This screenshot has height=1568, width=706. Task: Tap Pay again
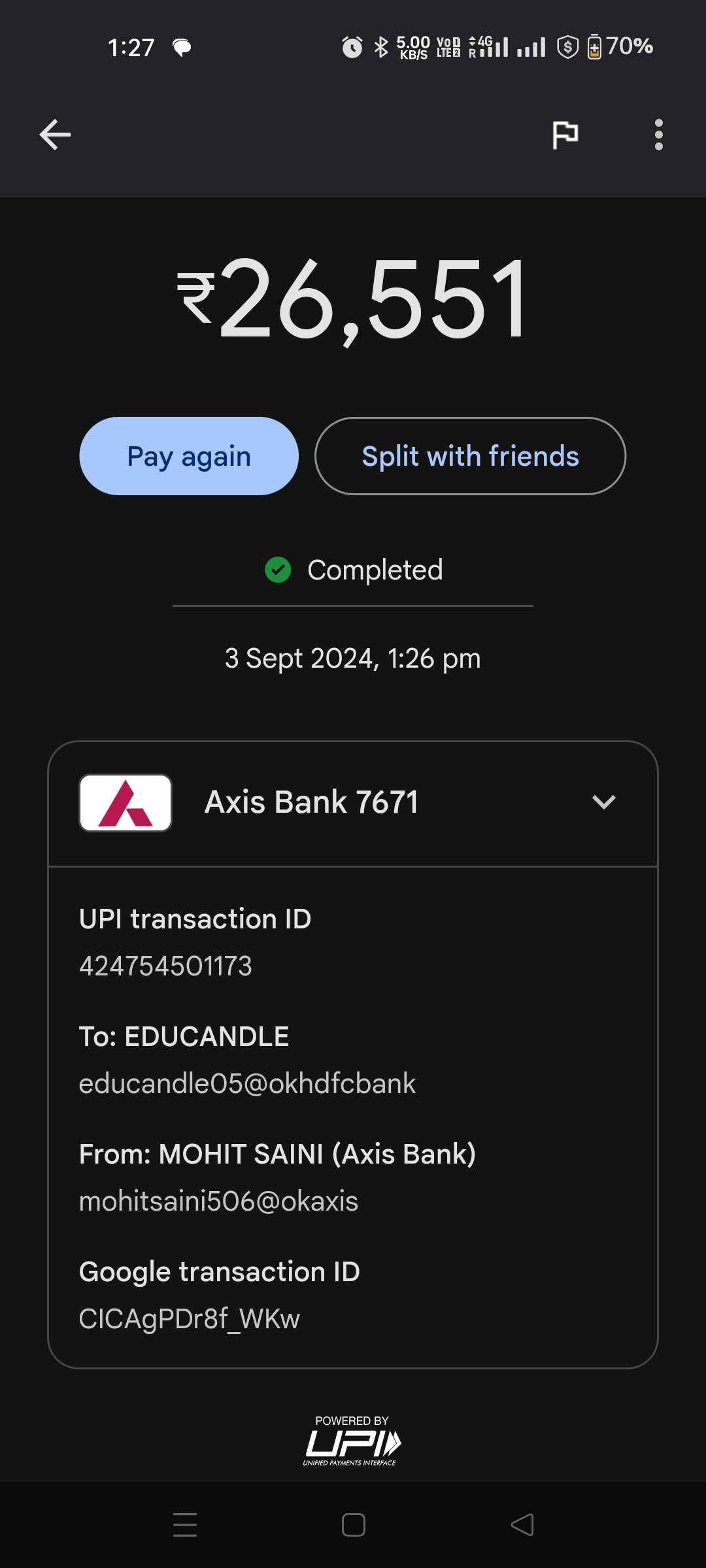[189, 456]
